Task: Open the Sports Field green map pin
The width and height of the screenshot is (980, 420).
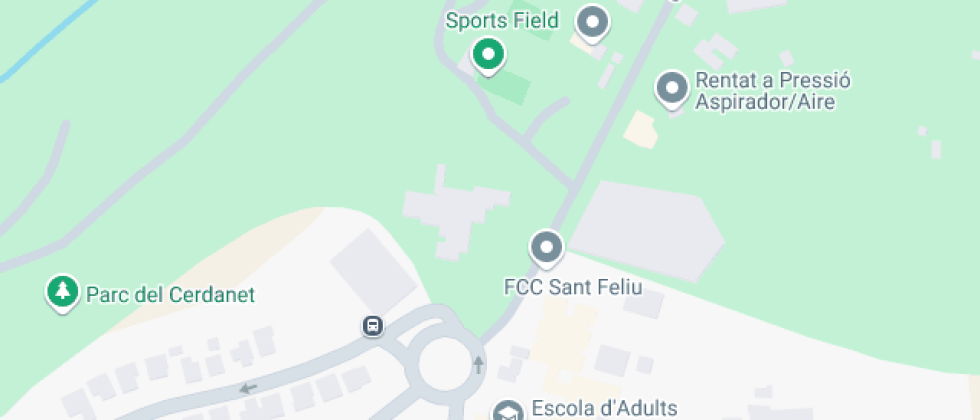Action: [x=488, y=55]
